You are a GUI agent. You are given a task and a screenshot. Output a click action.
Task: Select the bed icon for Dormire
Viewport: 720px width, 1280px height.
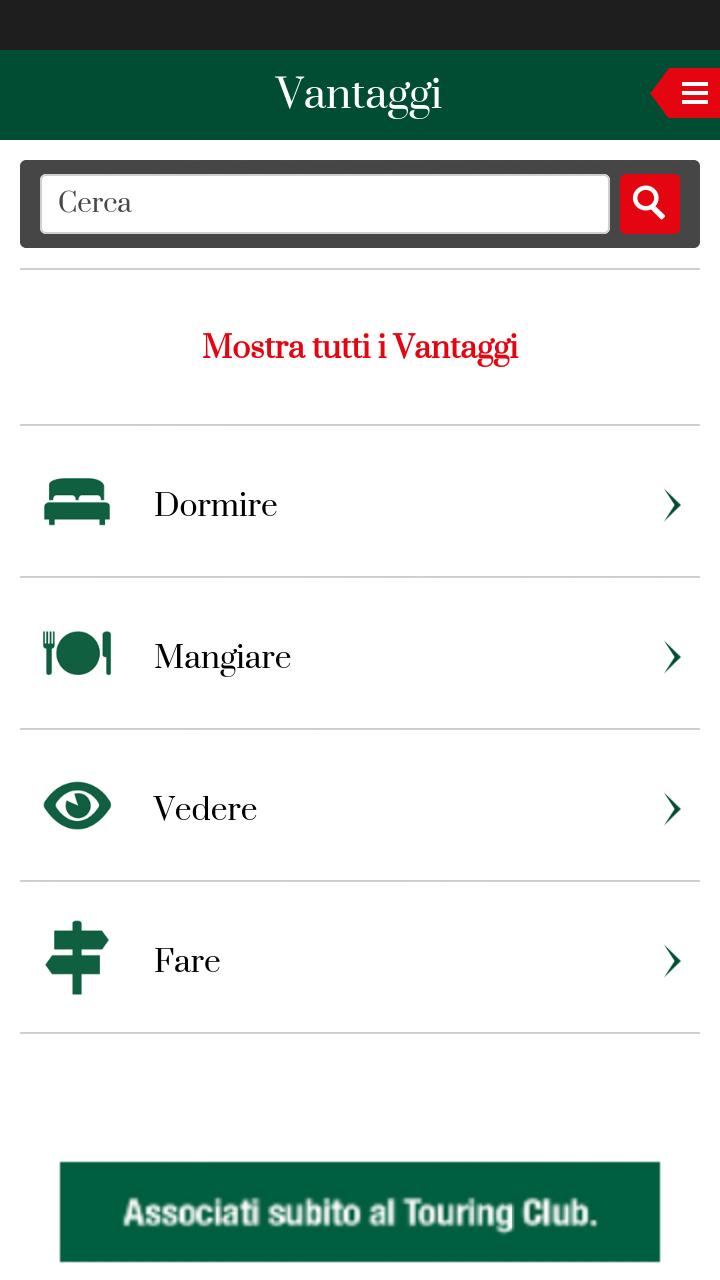pos(77,502)
